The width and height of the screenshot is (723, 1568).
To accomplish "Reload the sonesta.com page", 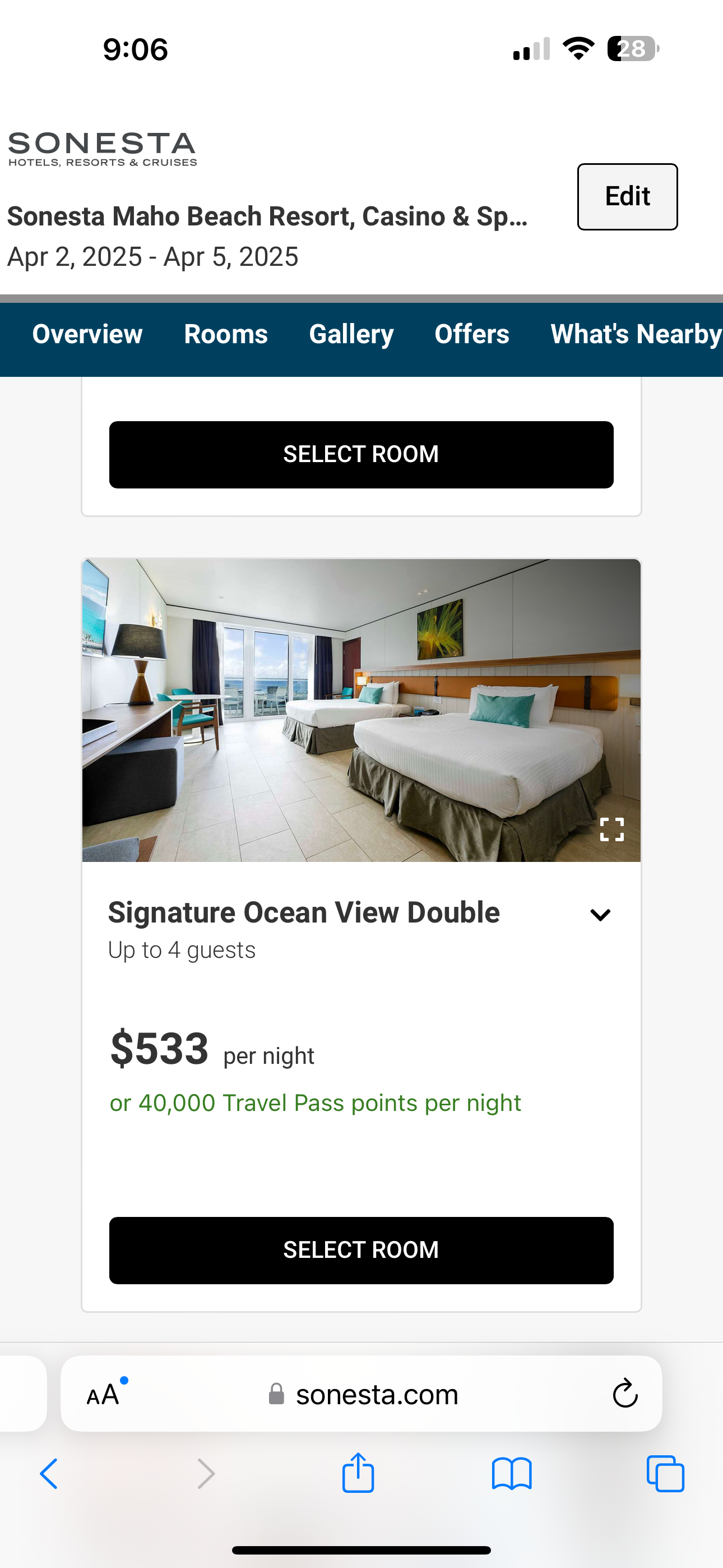I will click(x=625, y=1393).
